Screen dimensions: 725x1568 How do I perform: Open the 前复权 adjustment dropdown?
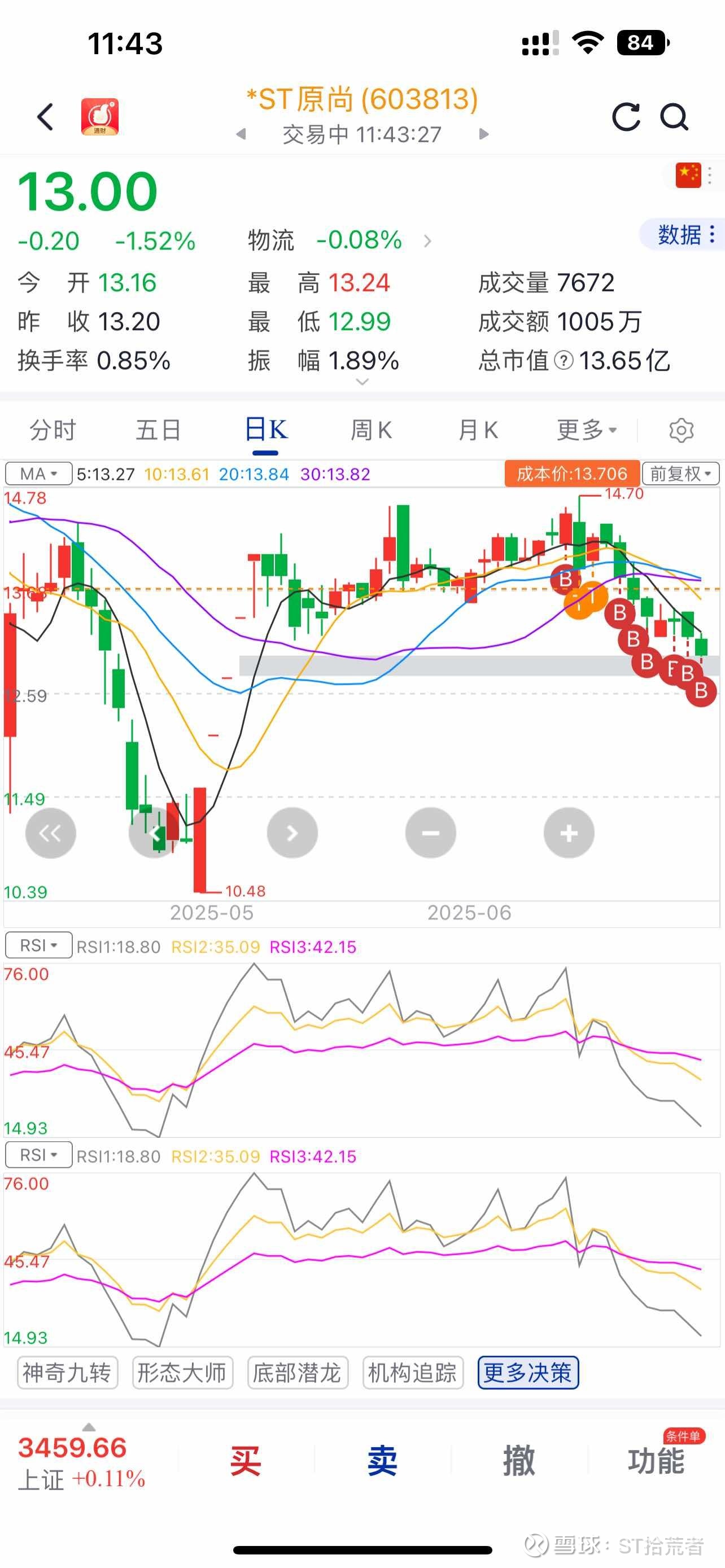(680, 474)
